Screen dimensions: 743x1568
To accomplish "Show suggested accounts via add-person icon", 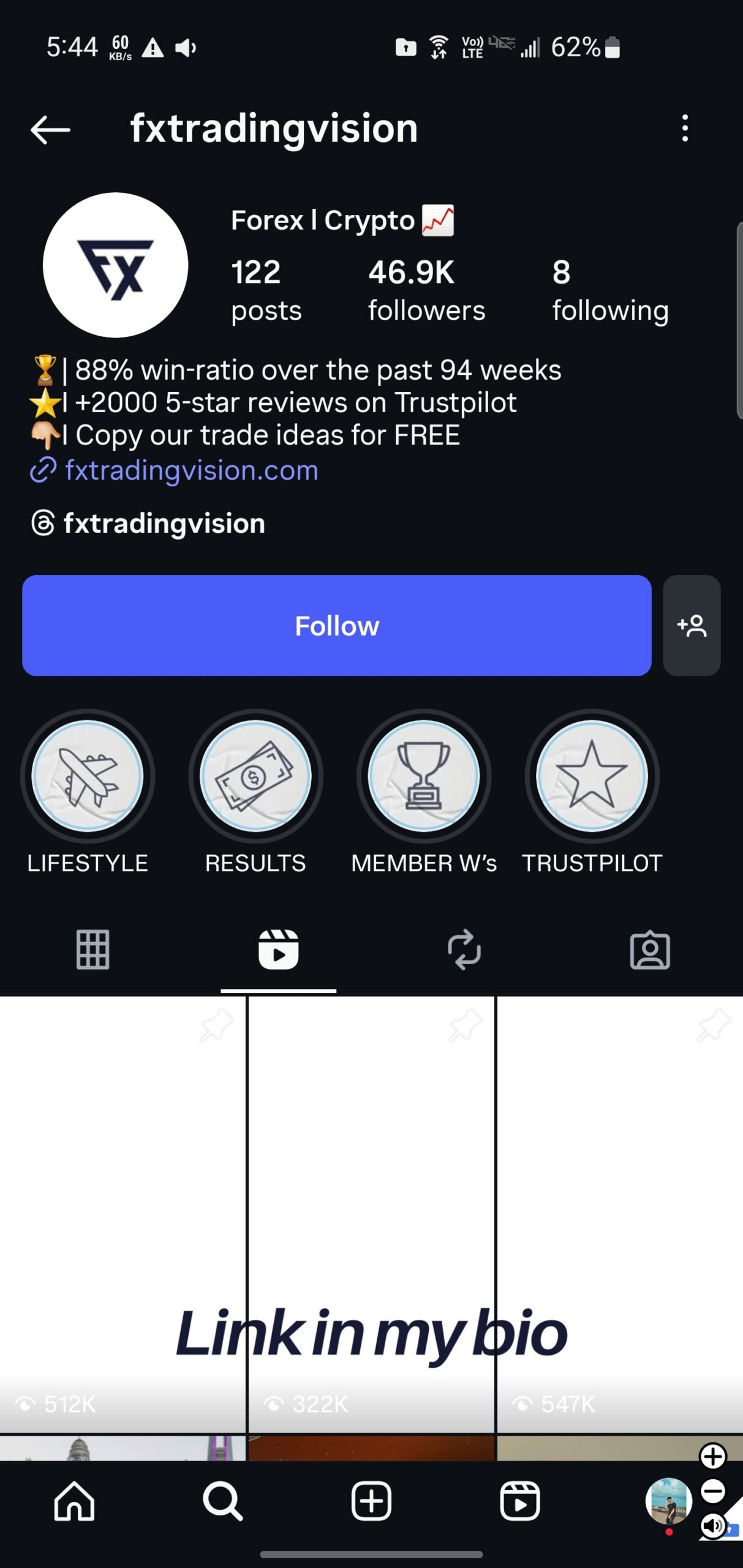I will [691, 625].
